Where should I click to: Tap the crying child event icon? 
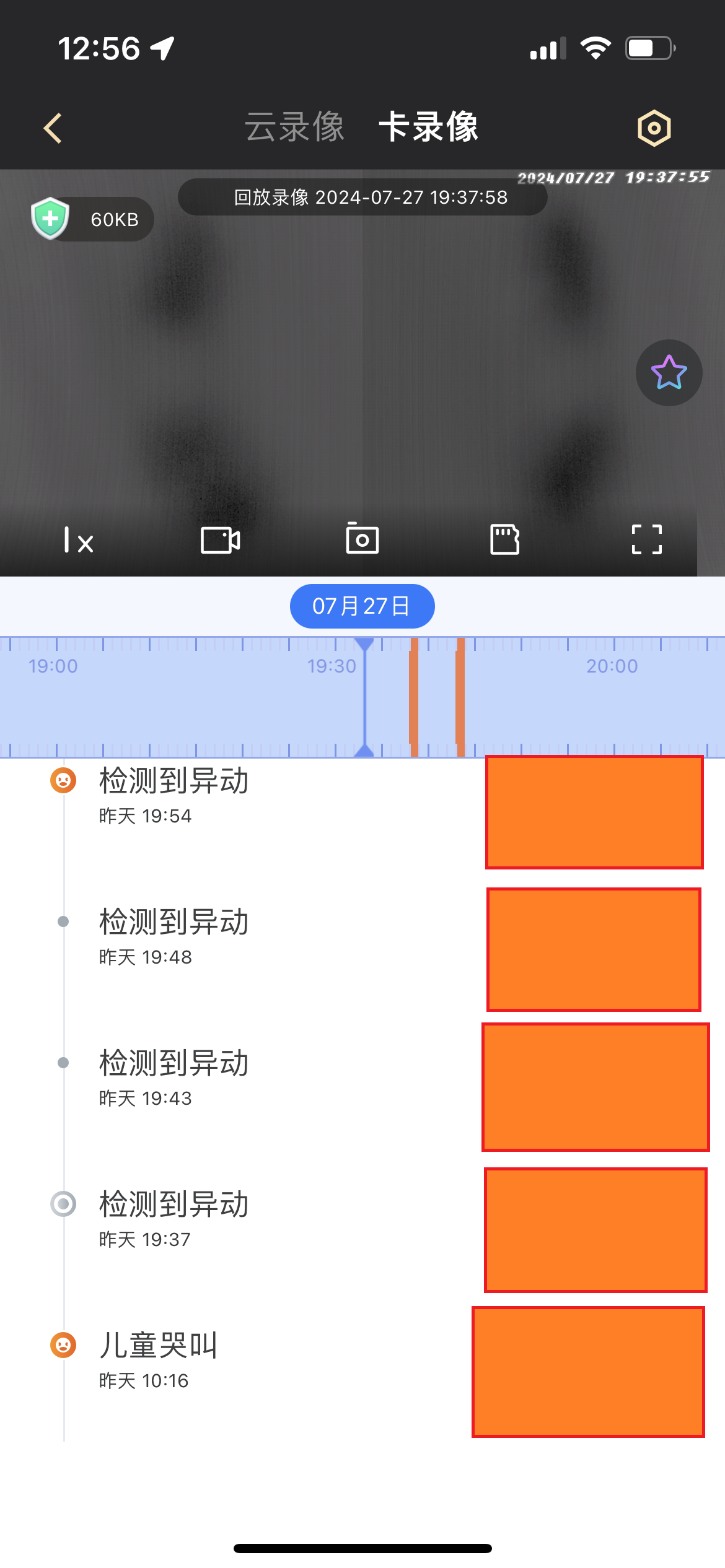[62, 1345]
